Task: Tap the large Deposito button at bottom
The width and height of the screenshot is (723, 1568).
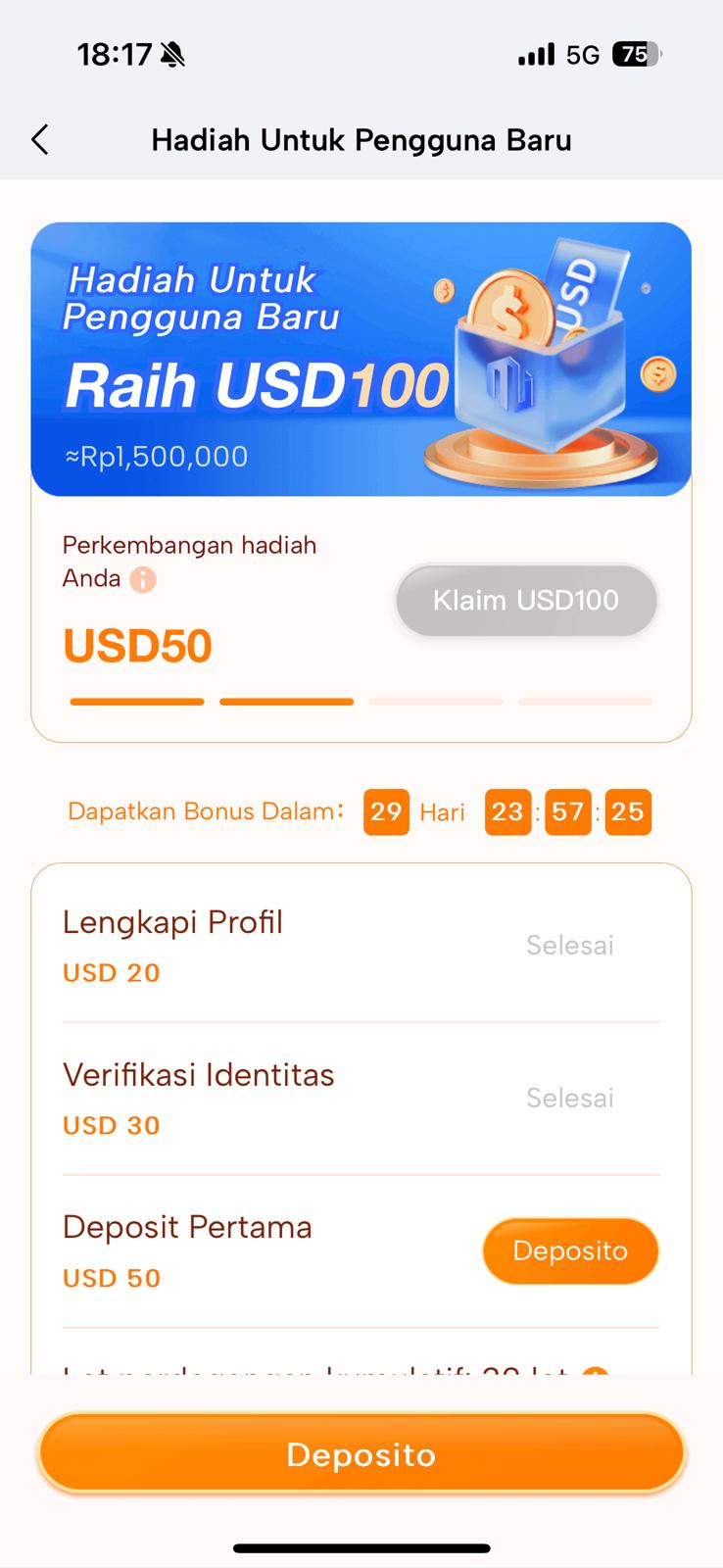Action: [361, 1454]
